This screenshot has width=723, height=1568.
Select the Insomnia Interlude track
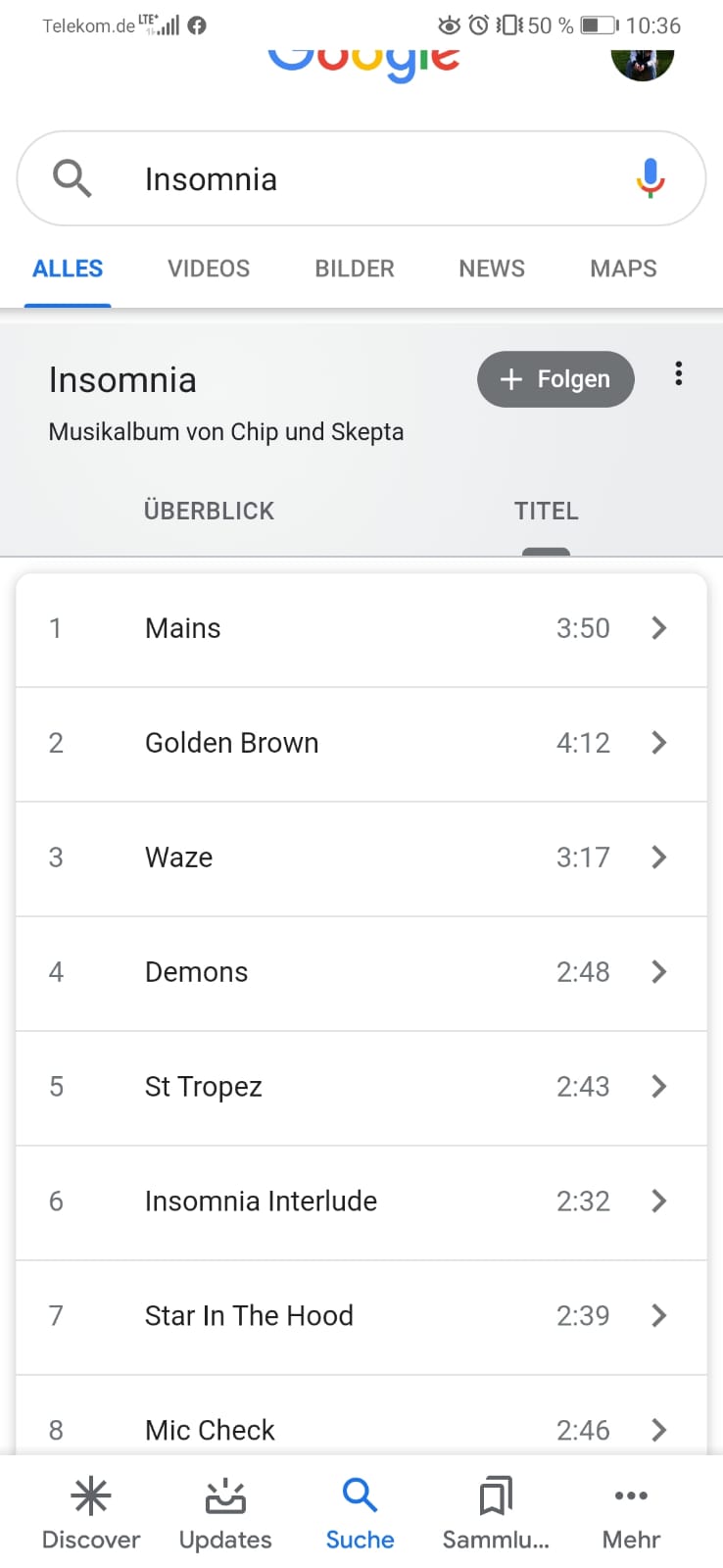click(x=361, y=1201)
